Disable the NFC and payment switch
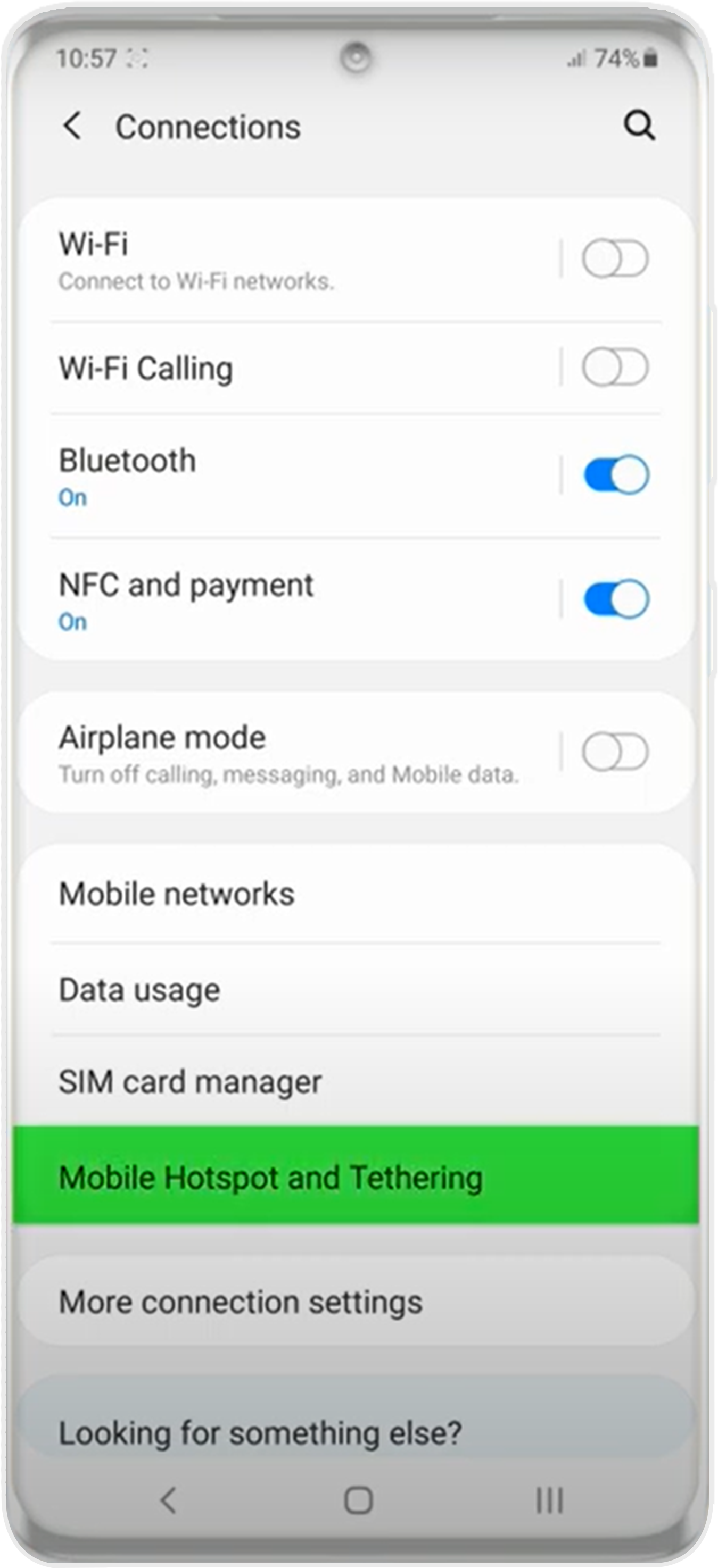Viewport: 718px width, 1568px height. (x=616, y=599)
